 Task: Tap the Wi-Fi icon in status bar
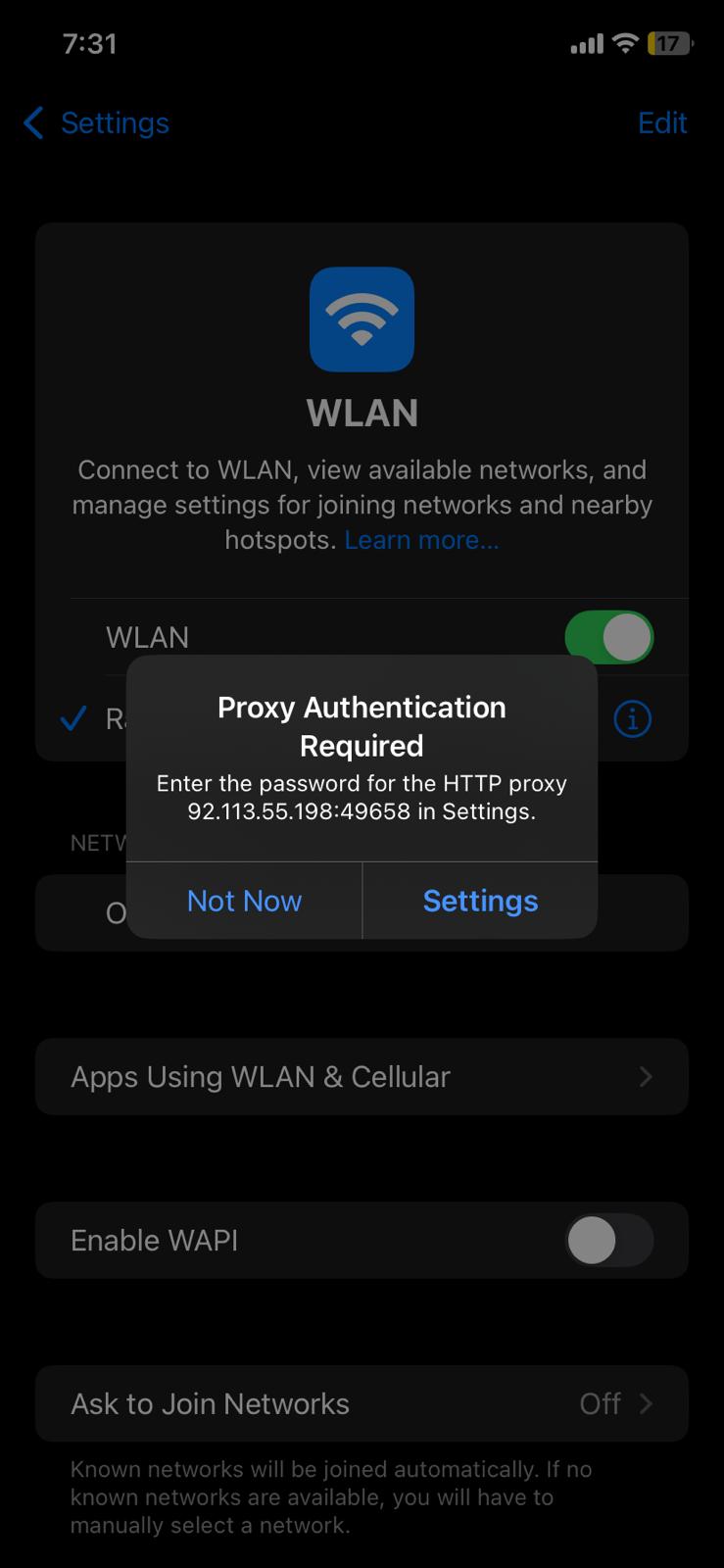(624, 43)
